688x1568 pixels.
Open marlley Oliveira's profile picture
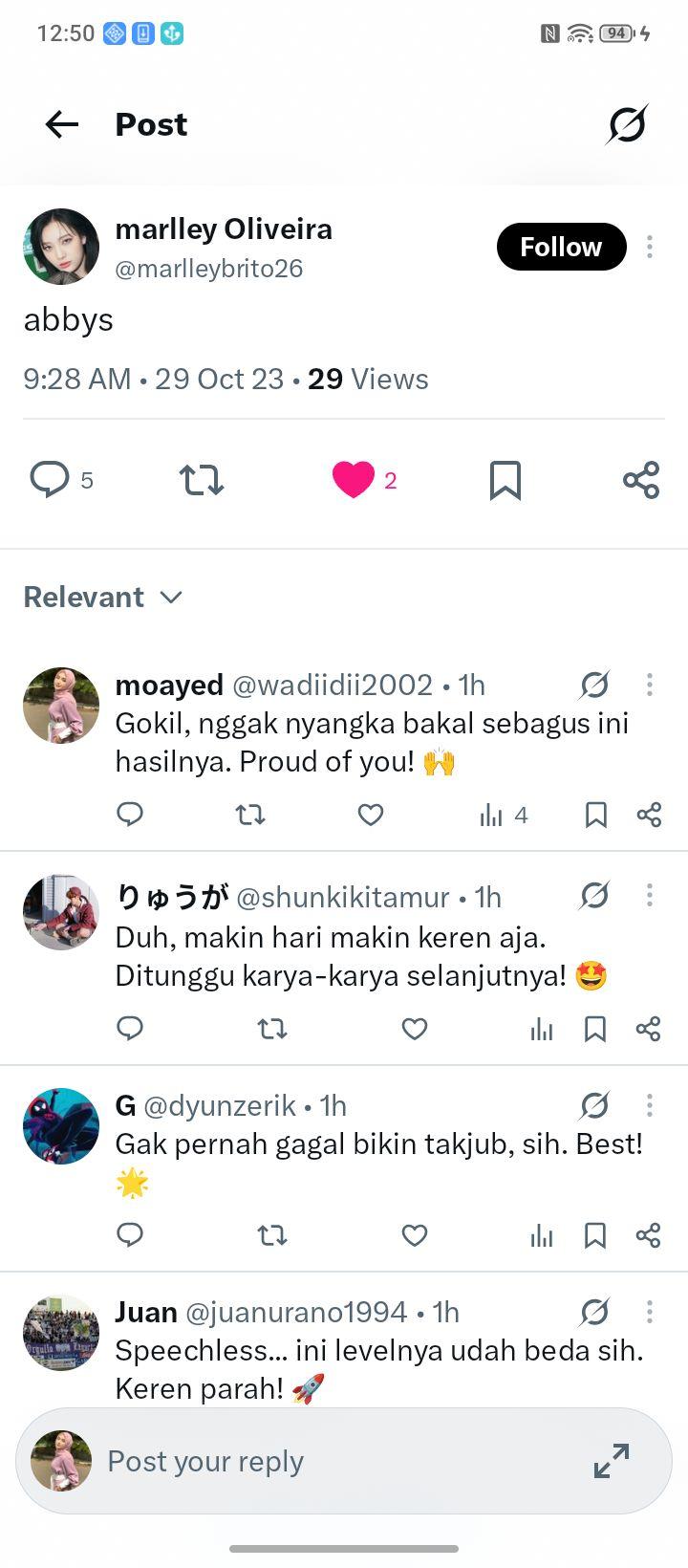(61, 247)
